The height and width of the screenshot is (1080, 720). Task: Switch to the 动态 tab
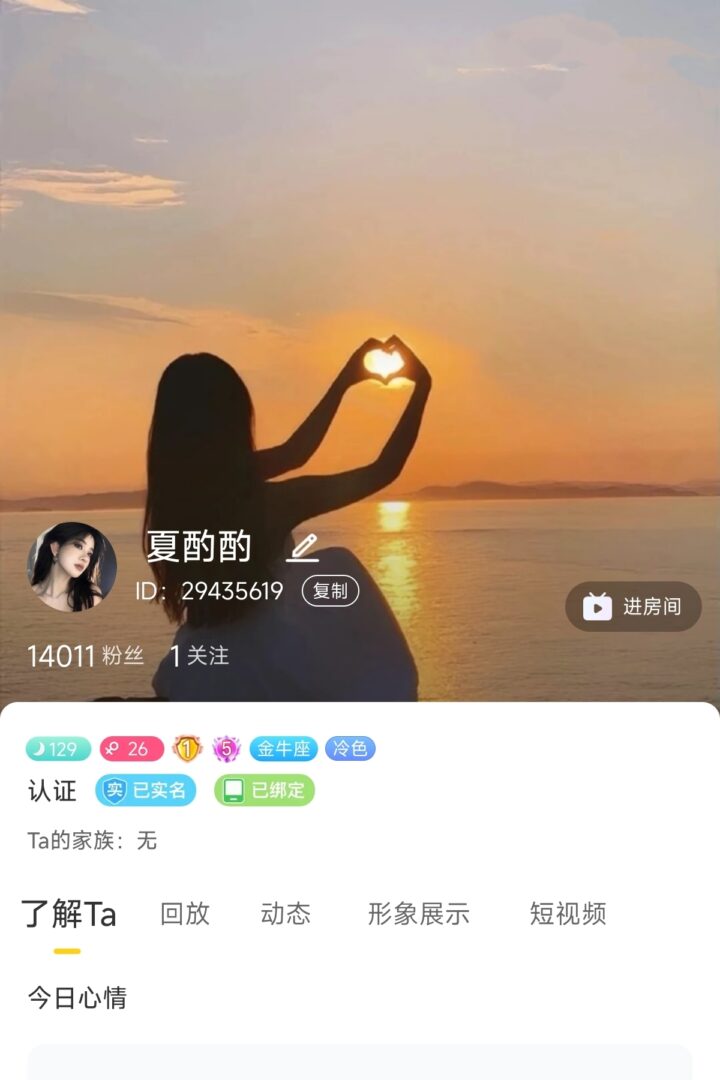[286, 913]
